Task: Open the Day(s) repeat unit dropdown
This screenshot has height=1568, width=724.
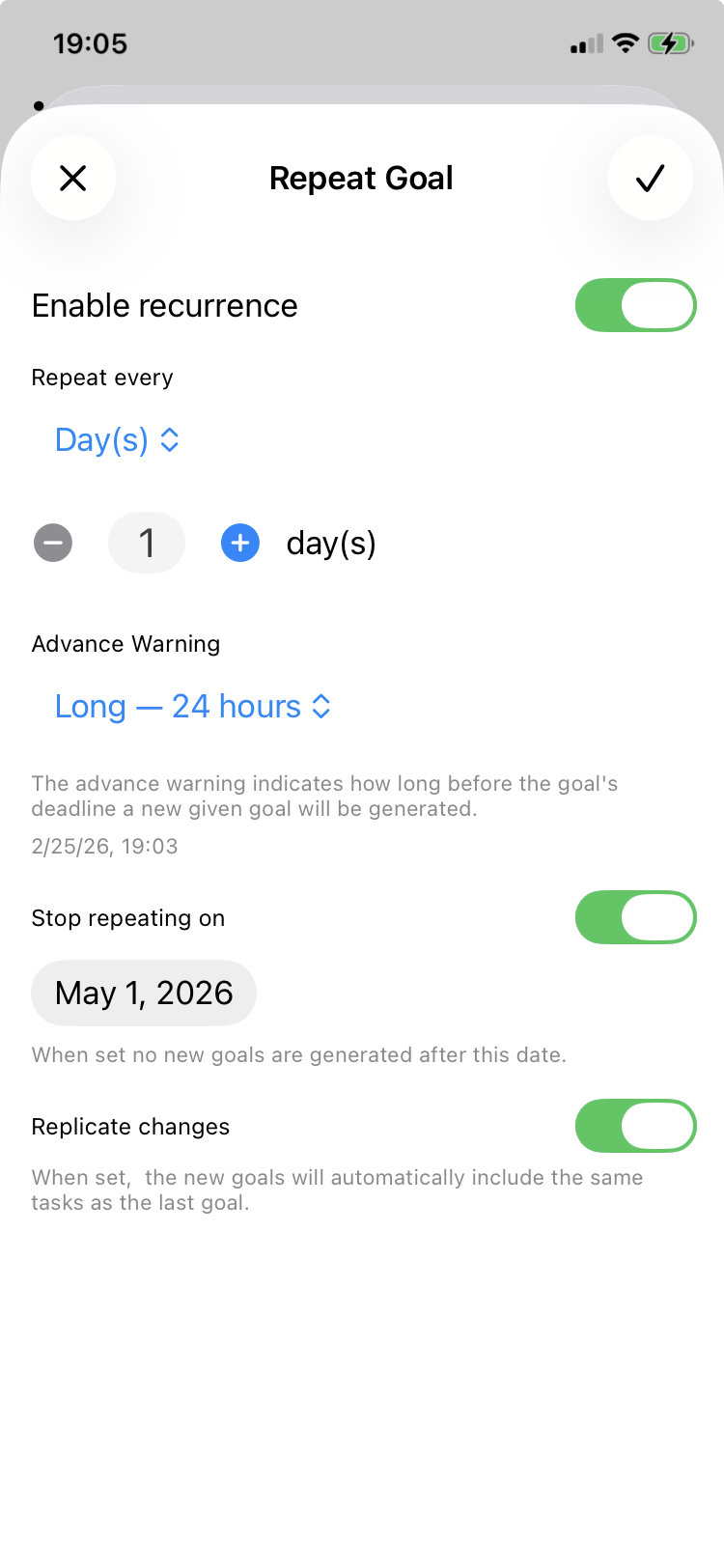Action: coord(101,439)
